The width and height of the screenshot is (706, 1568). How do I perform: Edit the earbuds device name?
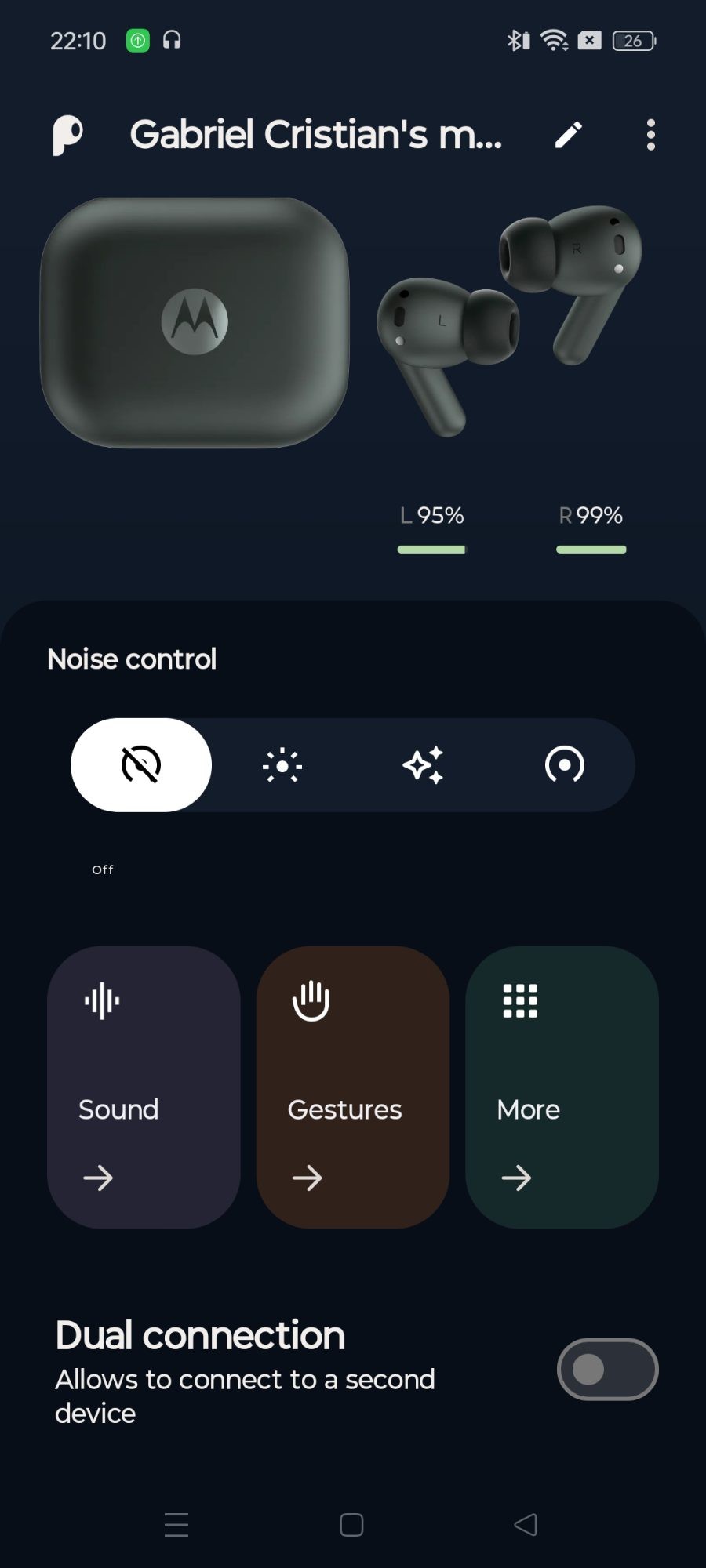[x=568, y=135]
